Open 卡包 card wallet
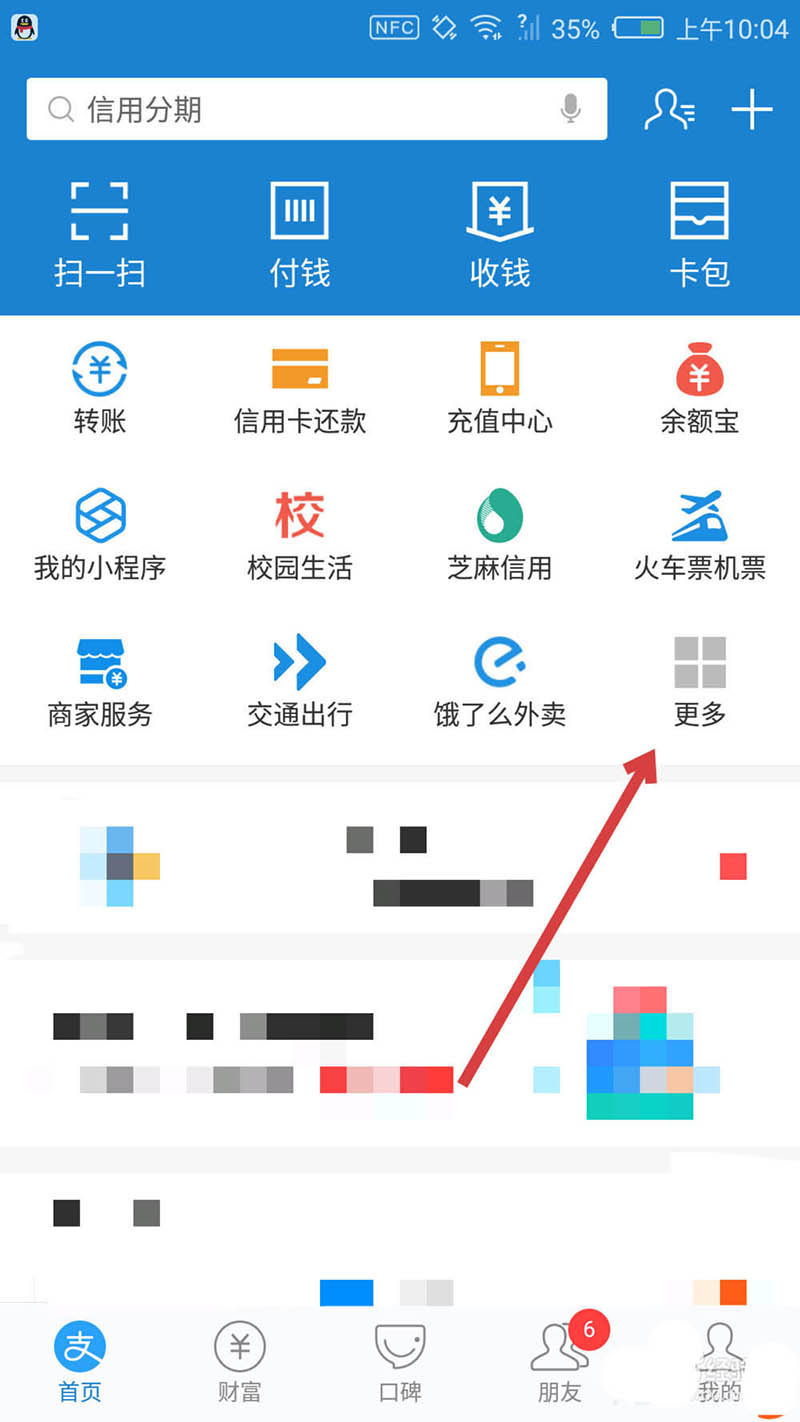The width and height of the screenshot is (800, 1422). click(700, 234)
